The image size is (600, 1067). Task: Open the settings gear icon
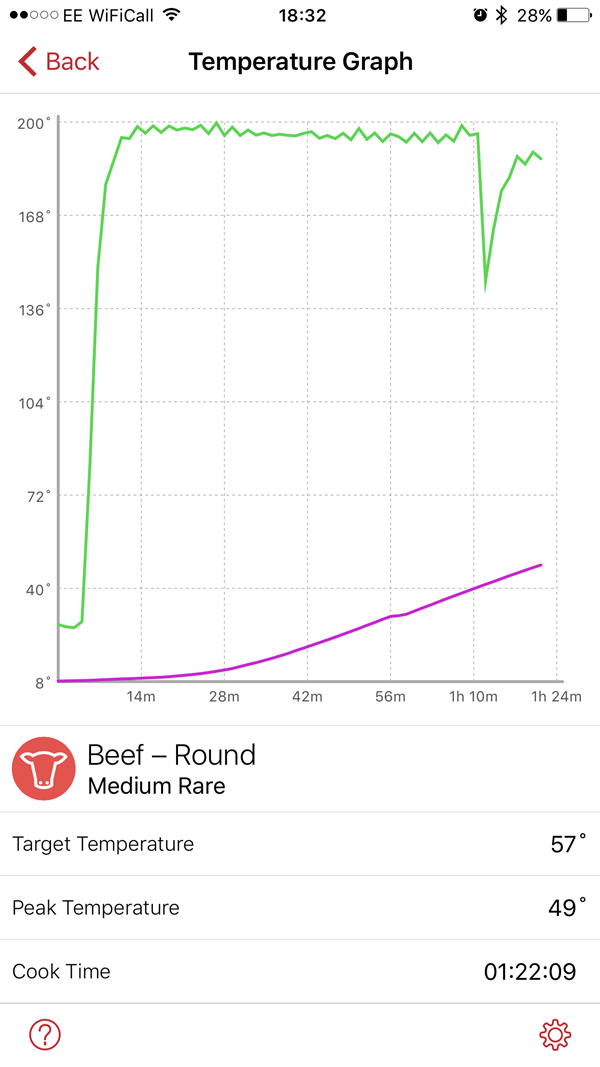(555, 1035)
